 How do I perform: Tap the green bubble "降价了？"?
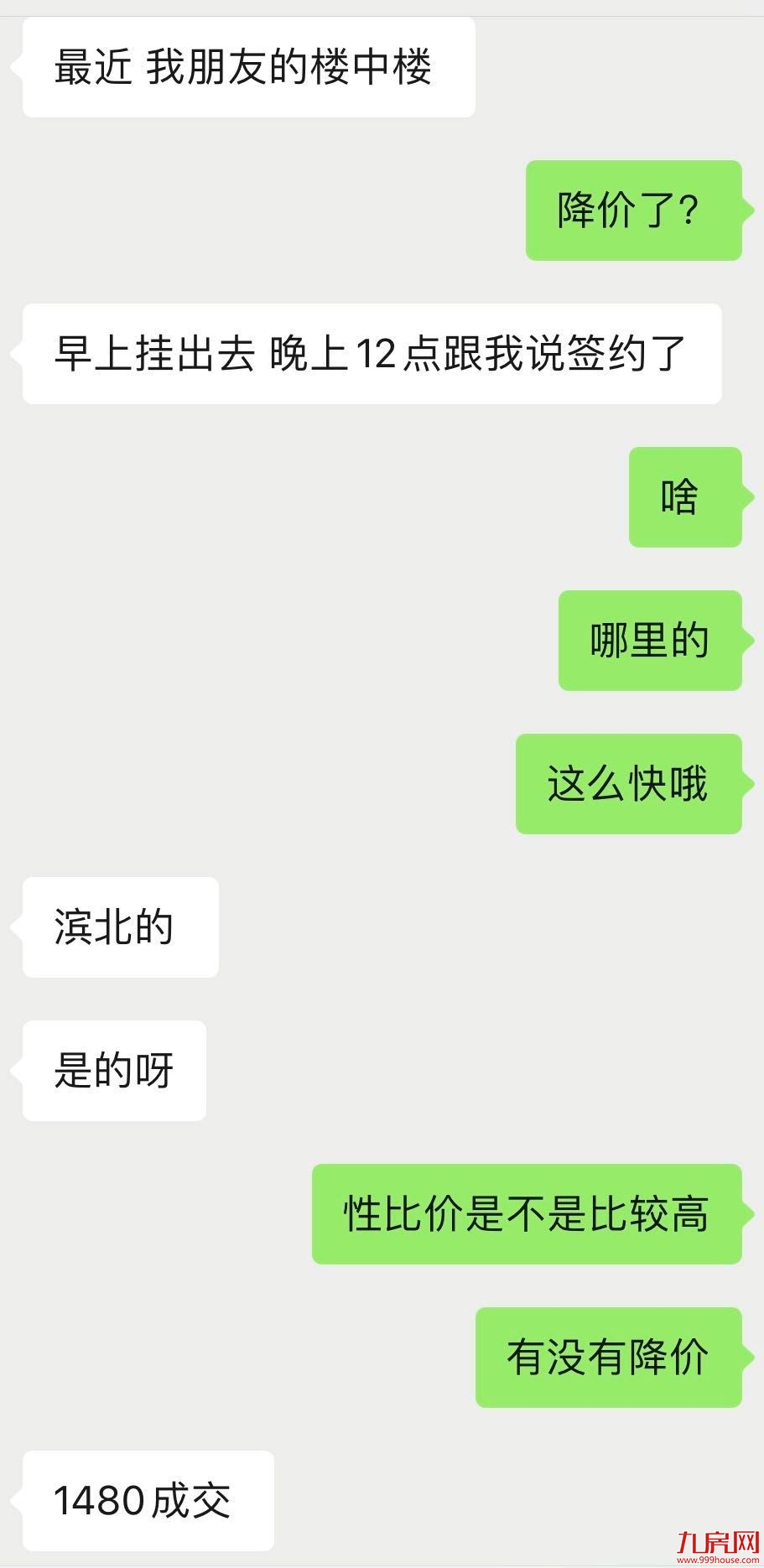coord(633,210)
